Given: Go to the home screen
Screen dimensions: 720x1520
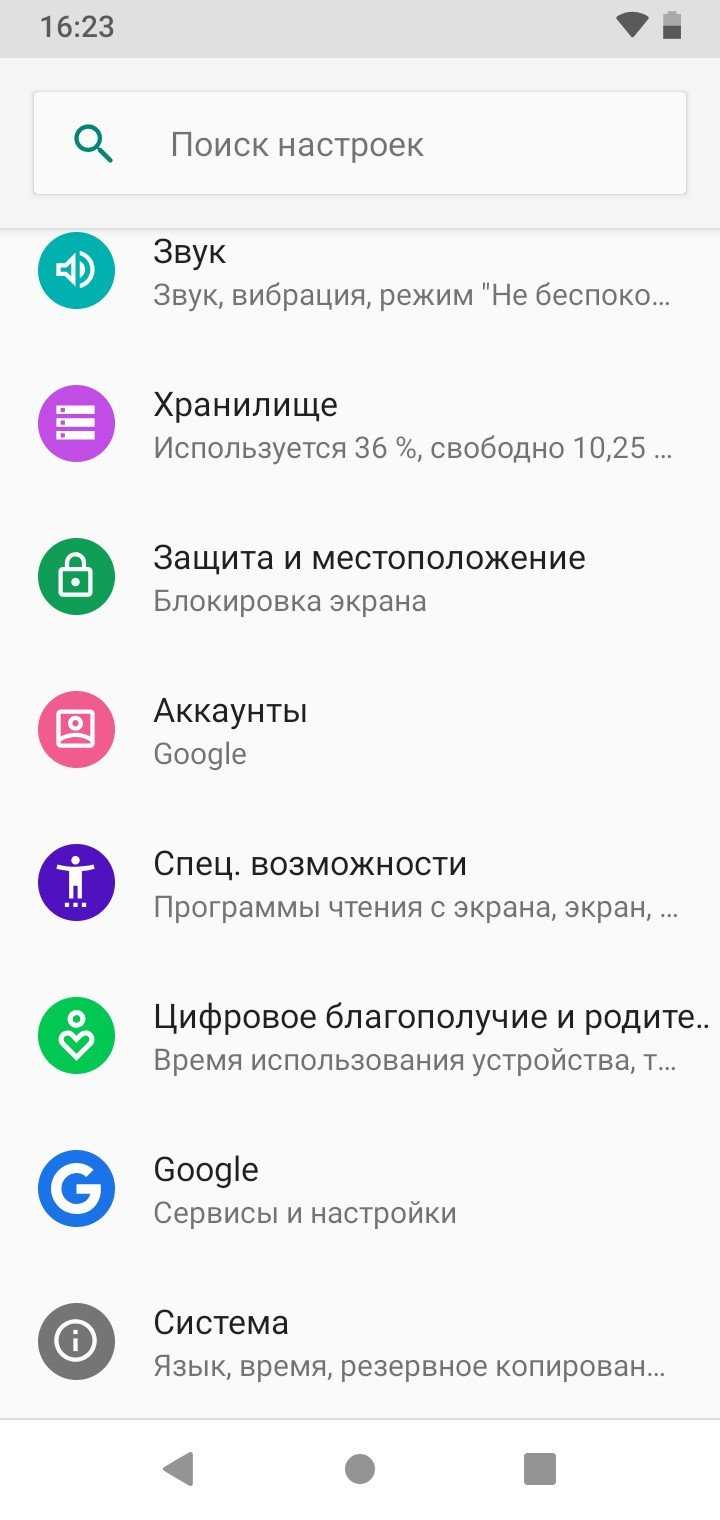Looking at the screenshot, I should tap(360, 1469).
